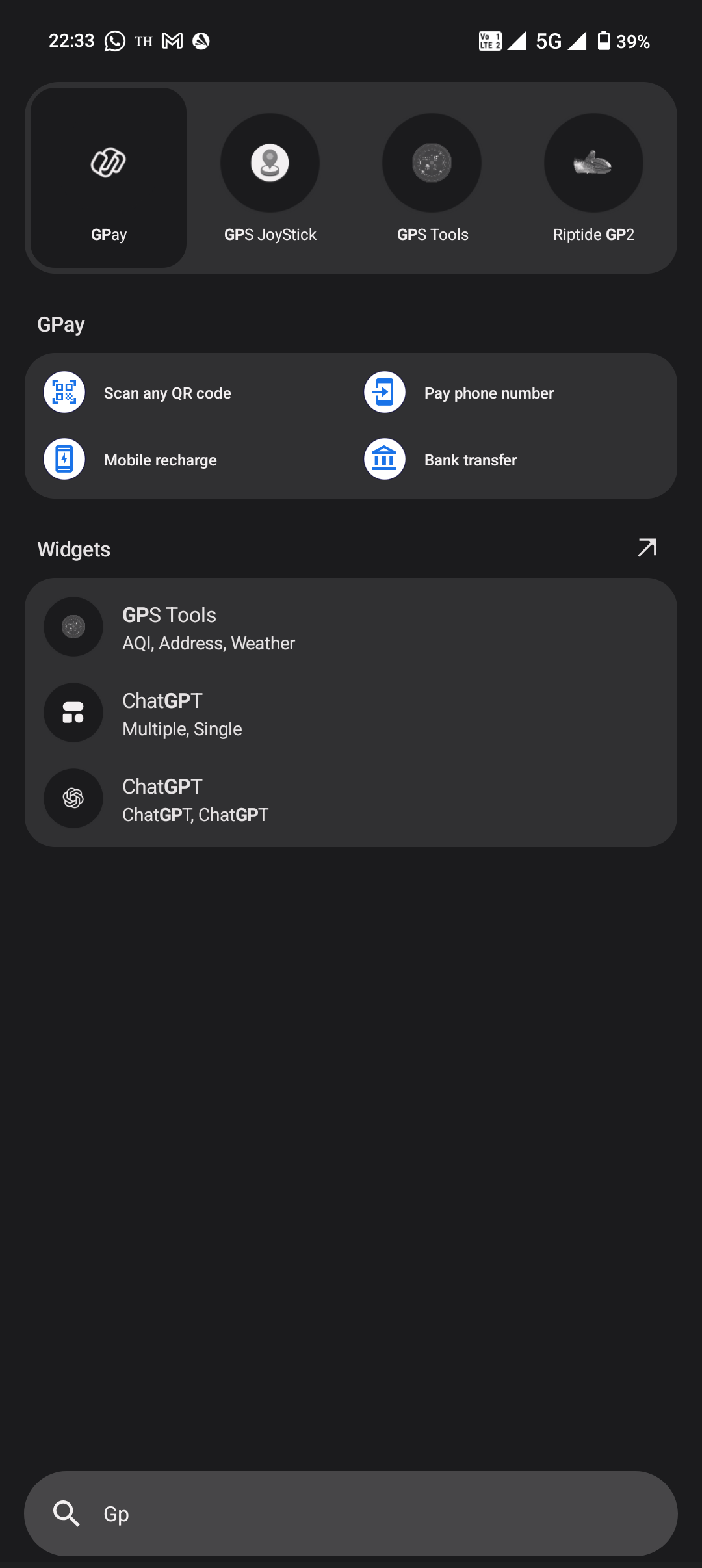Image resolution: width=702 pixels, height=1568 pixels.
Task: Open GPS Tools widgets row
Action: click(x=351, y=627)
